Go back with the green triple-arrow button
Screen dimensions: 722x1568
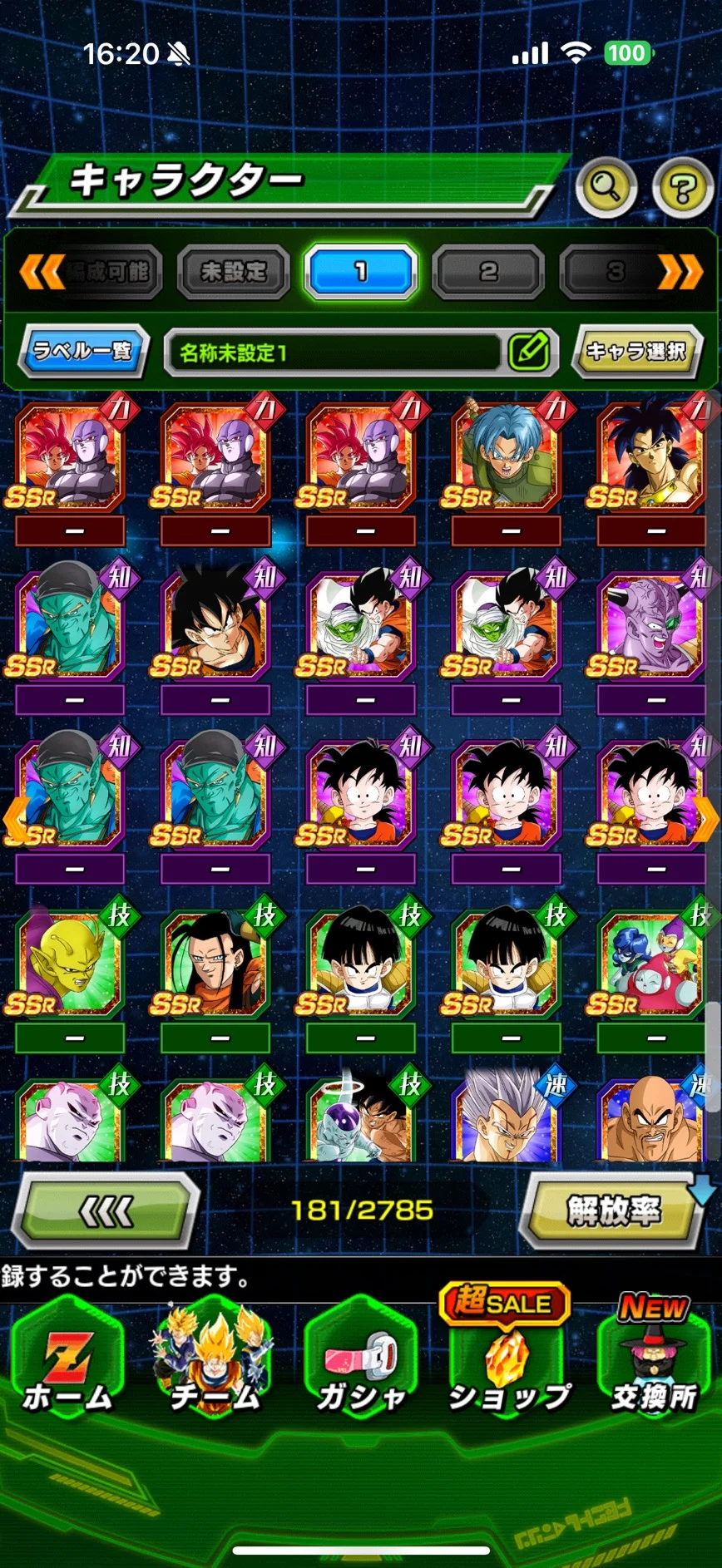[x=106, y=1211]
